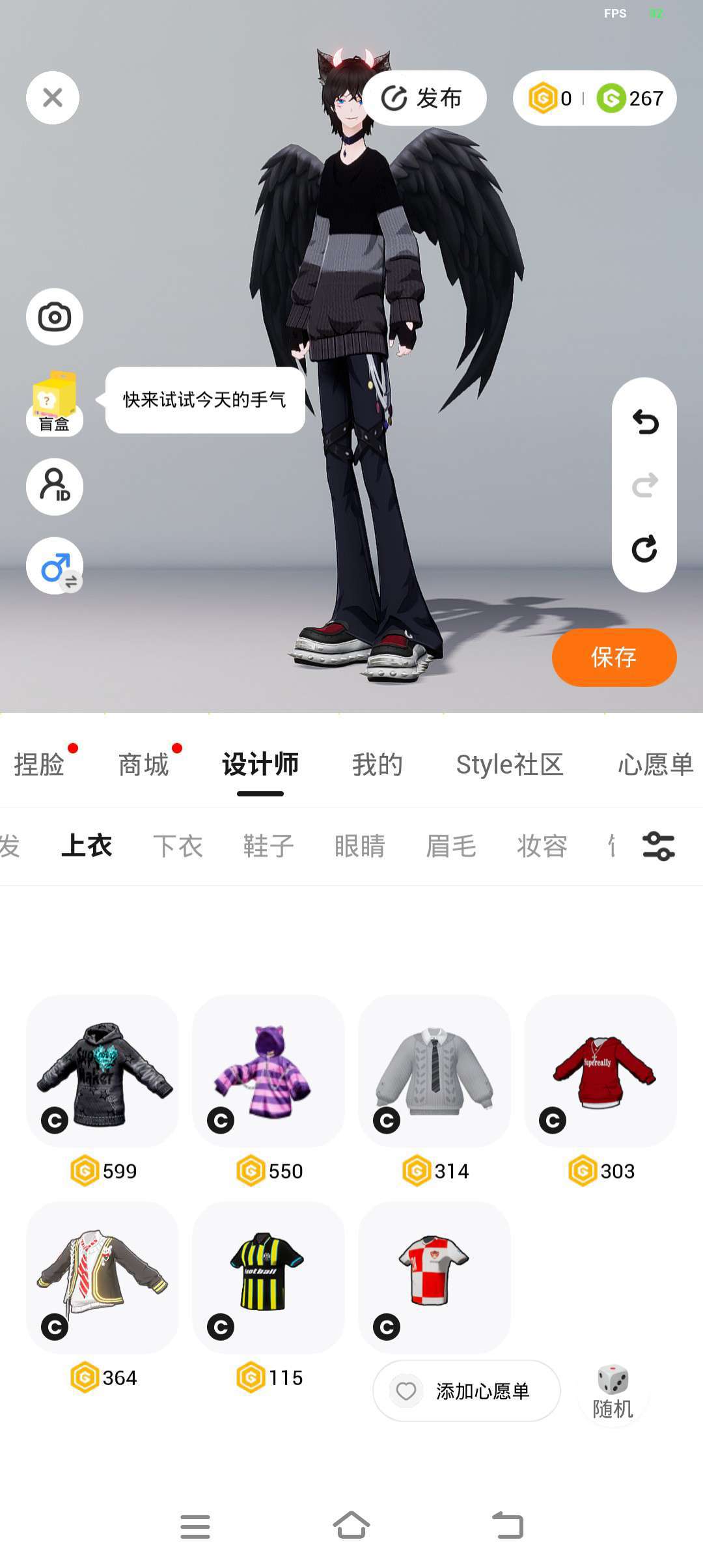The width and height of the screenshot is (703, 1568).
Task: Save the outfit with 保存
Action: pos(614,657)
